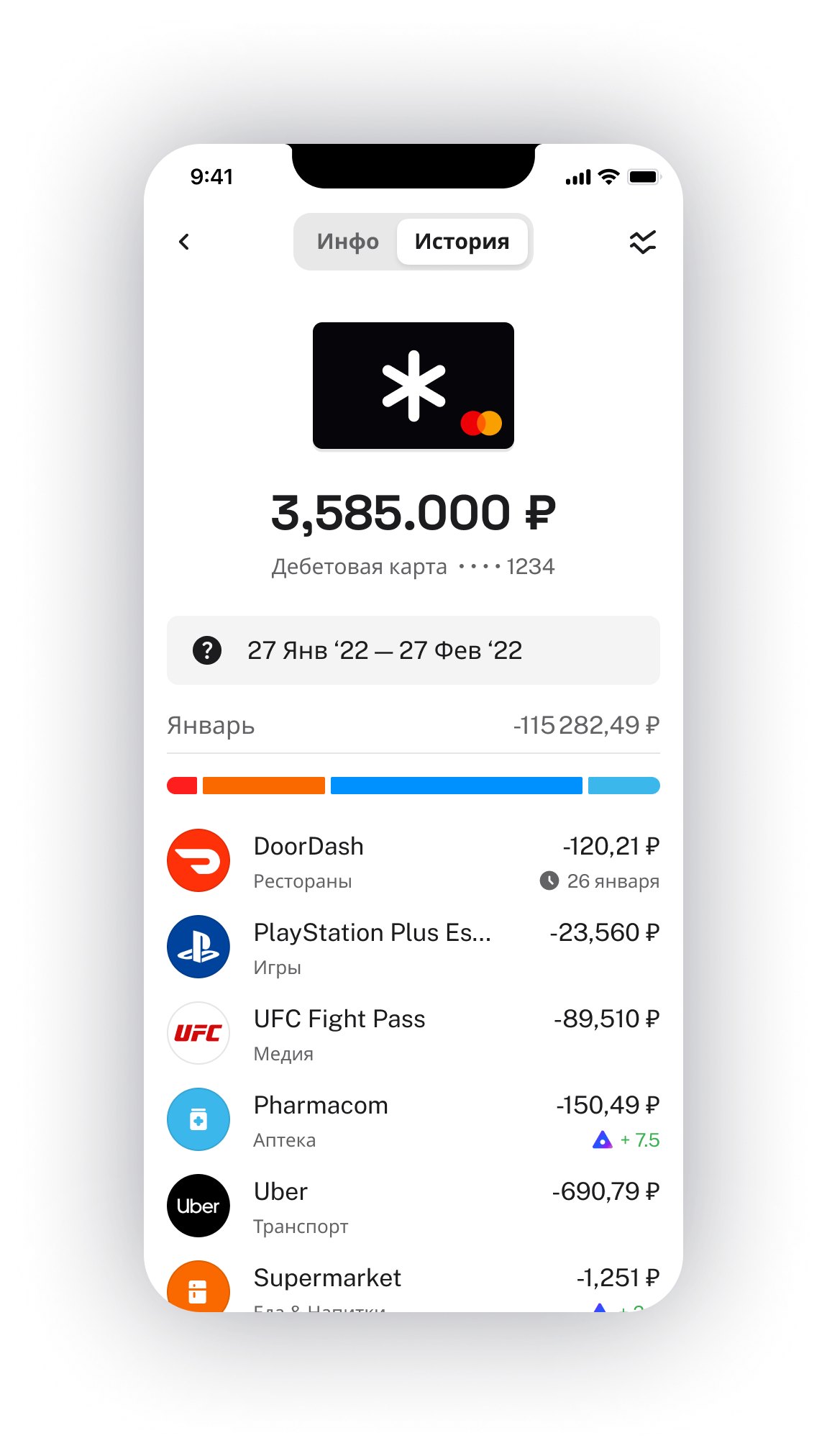Open the Supermarket transaction
The width and height of the screenshot is (827, 1456).
click(x=413, y=1286)
